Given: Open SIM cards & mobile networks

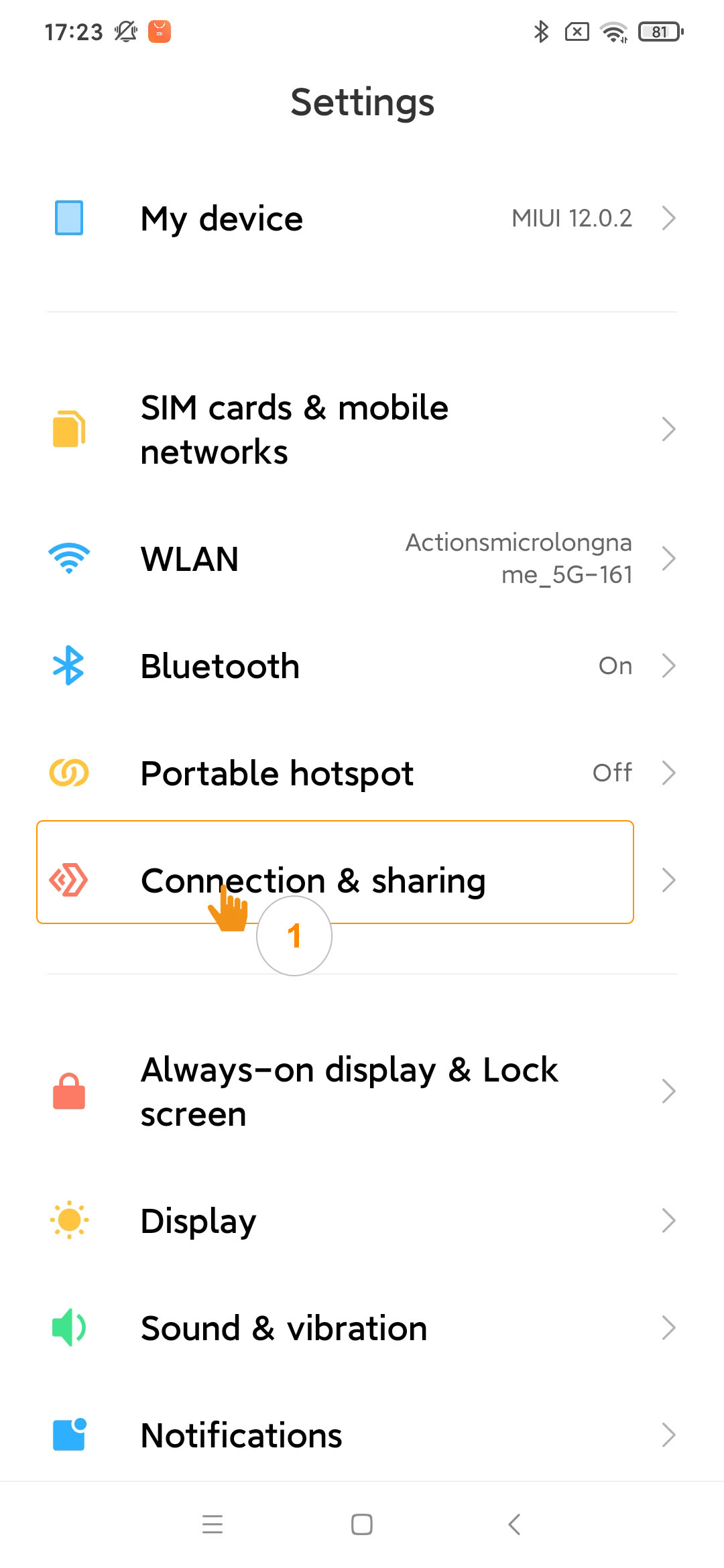Looking at the screenshot, I should [362, 430].
